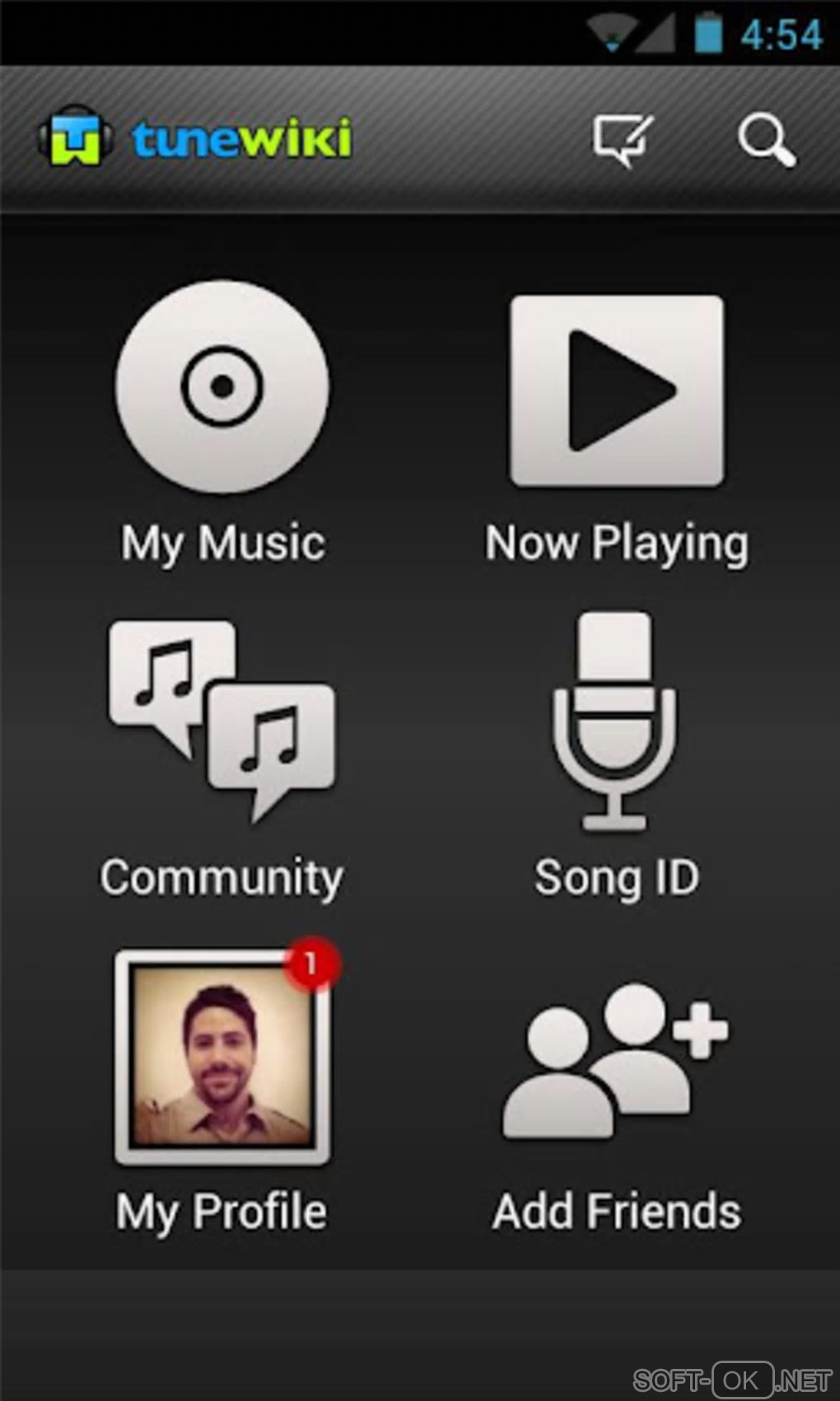Open the compose message icon

623,140
